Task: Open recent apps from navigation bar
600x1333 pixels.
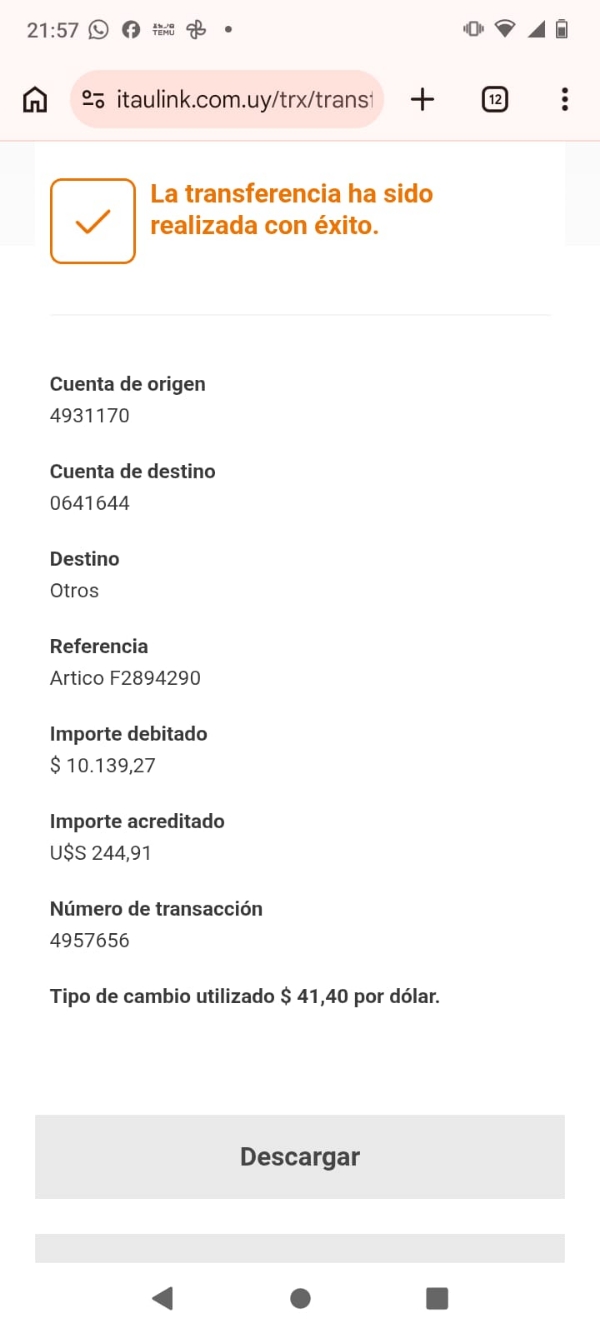Action: click(x=437, y=1298)
